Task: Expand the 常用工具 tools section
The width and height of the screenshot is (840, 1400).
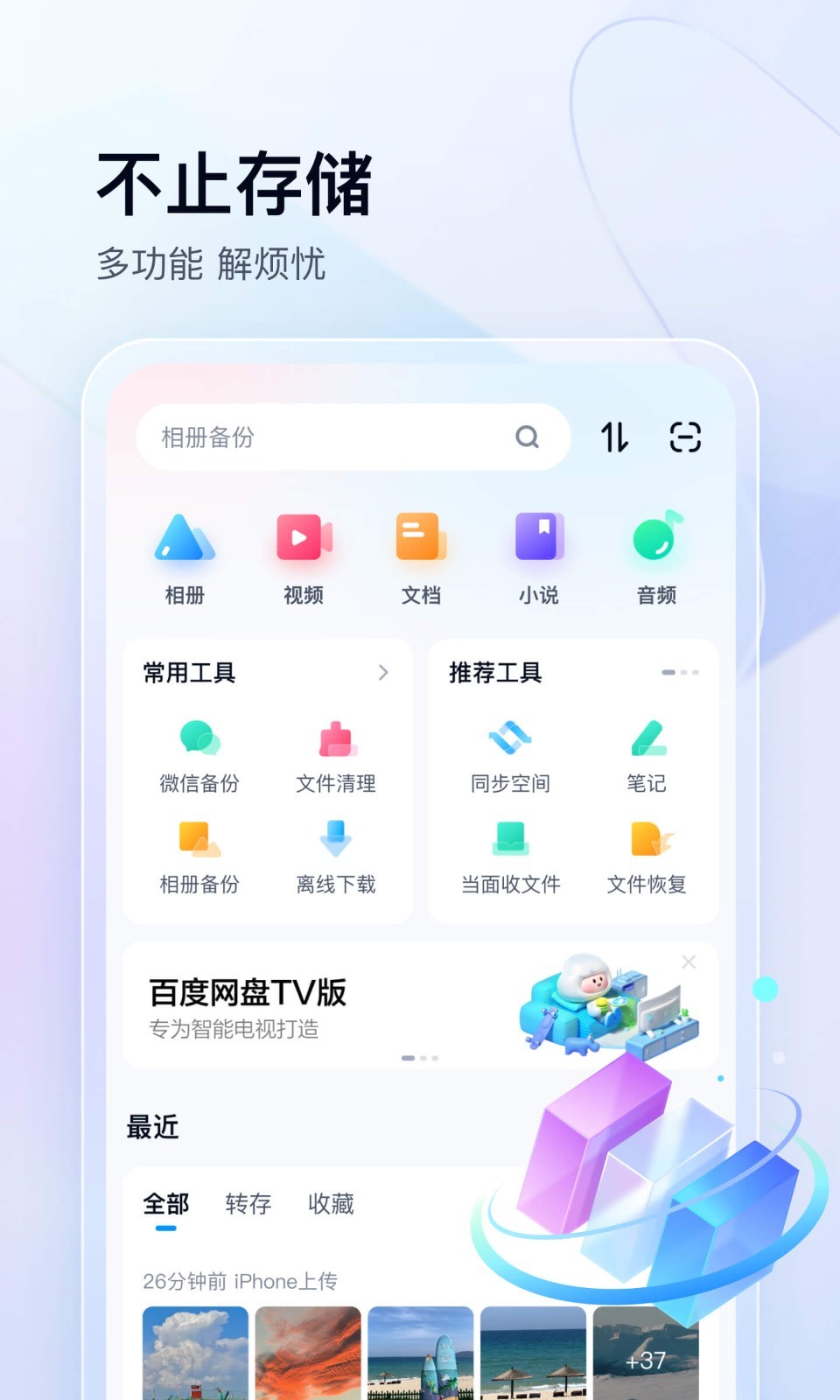Action: 383,672
